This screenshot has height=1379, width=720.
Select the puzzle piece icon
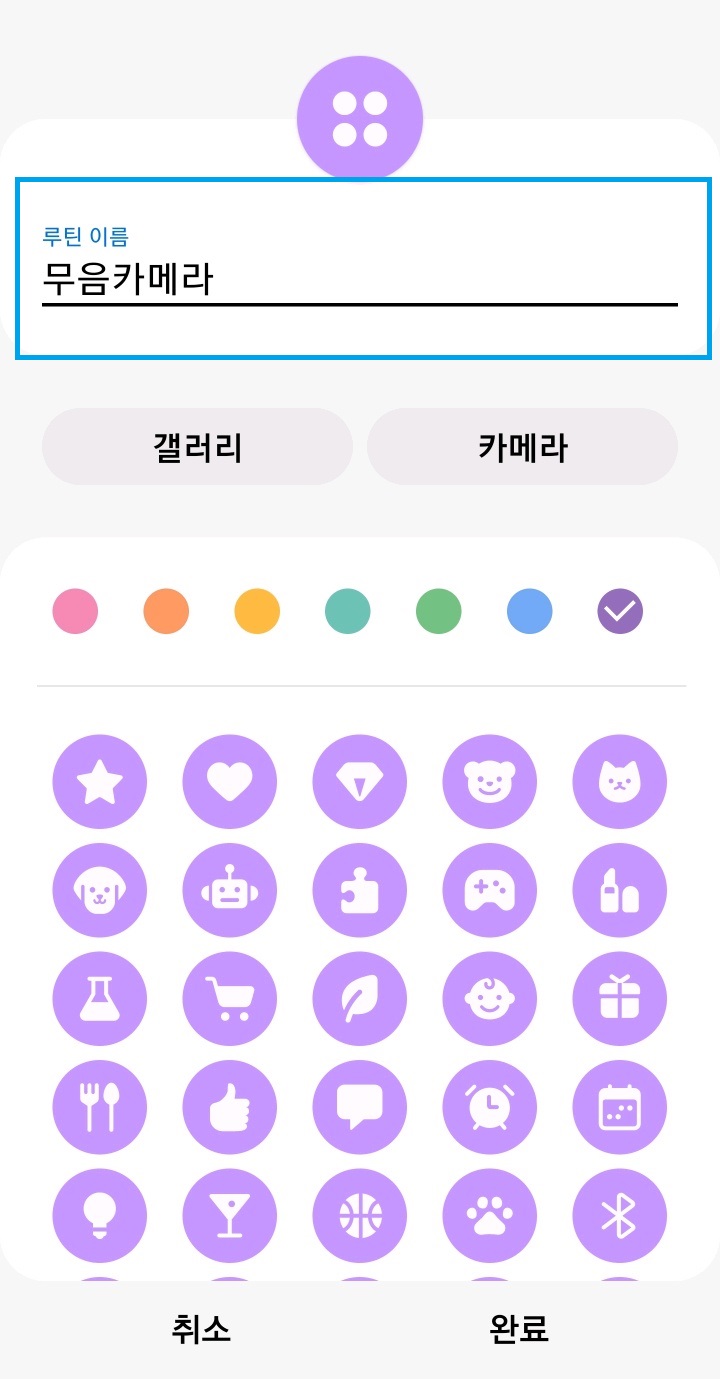pyautogui.click(x=359, y=890)
